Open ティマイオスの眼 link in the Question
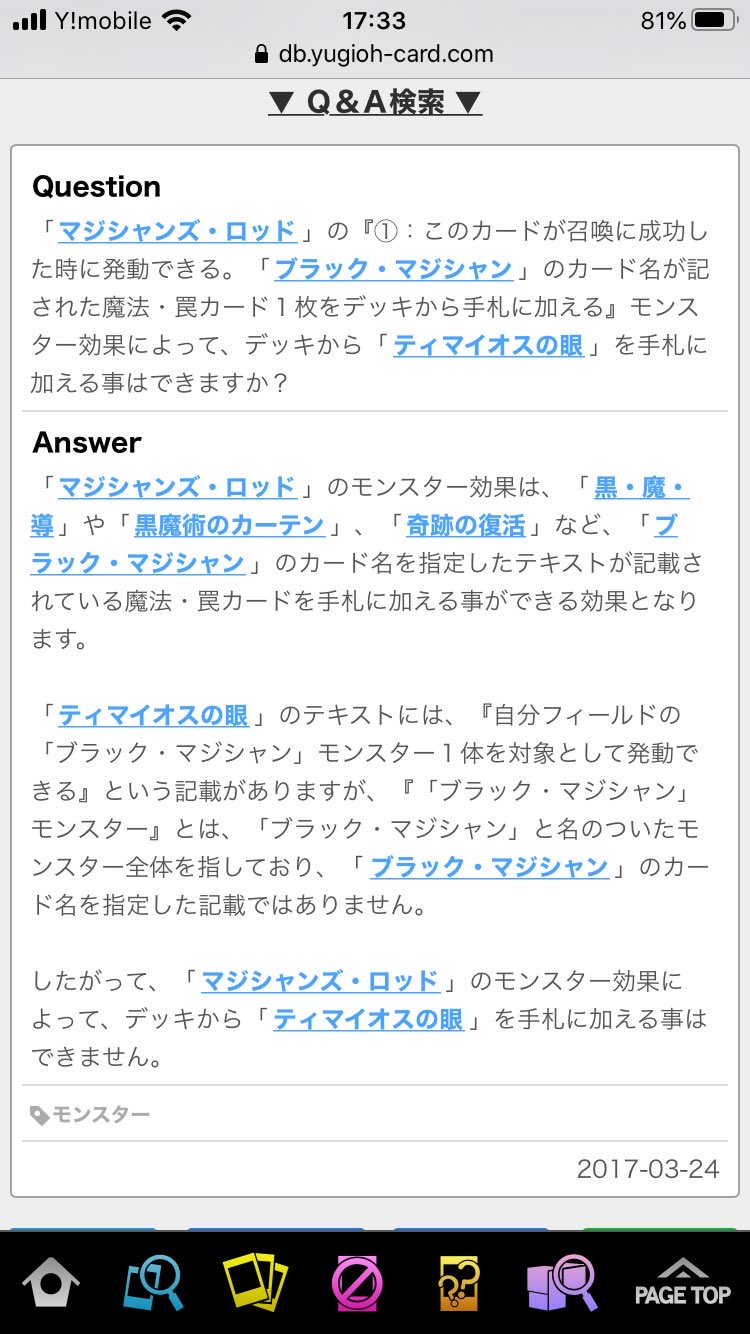This screenshot has width=750, height=1334. coord(488,346)
